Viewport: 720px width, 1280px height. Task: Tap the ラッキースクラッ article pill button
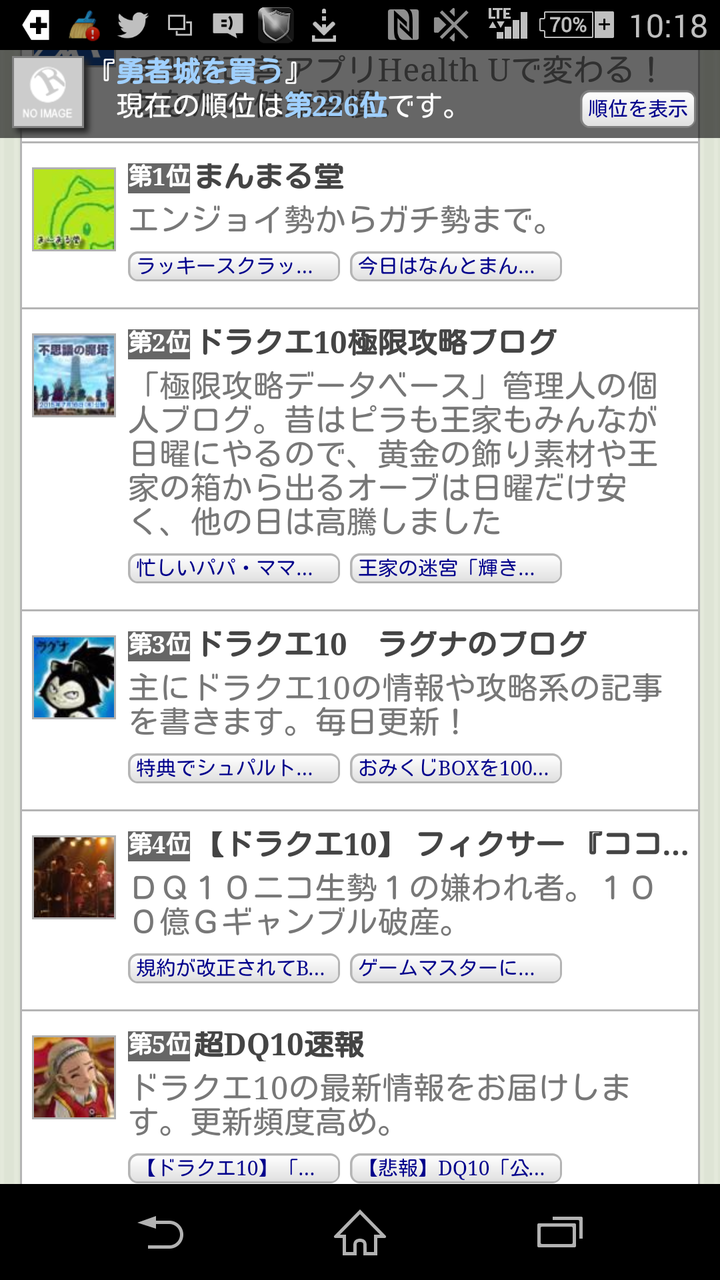coord(233,267)
